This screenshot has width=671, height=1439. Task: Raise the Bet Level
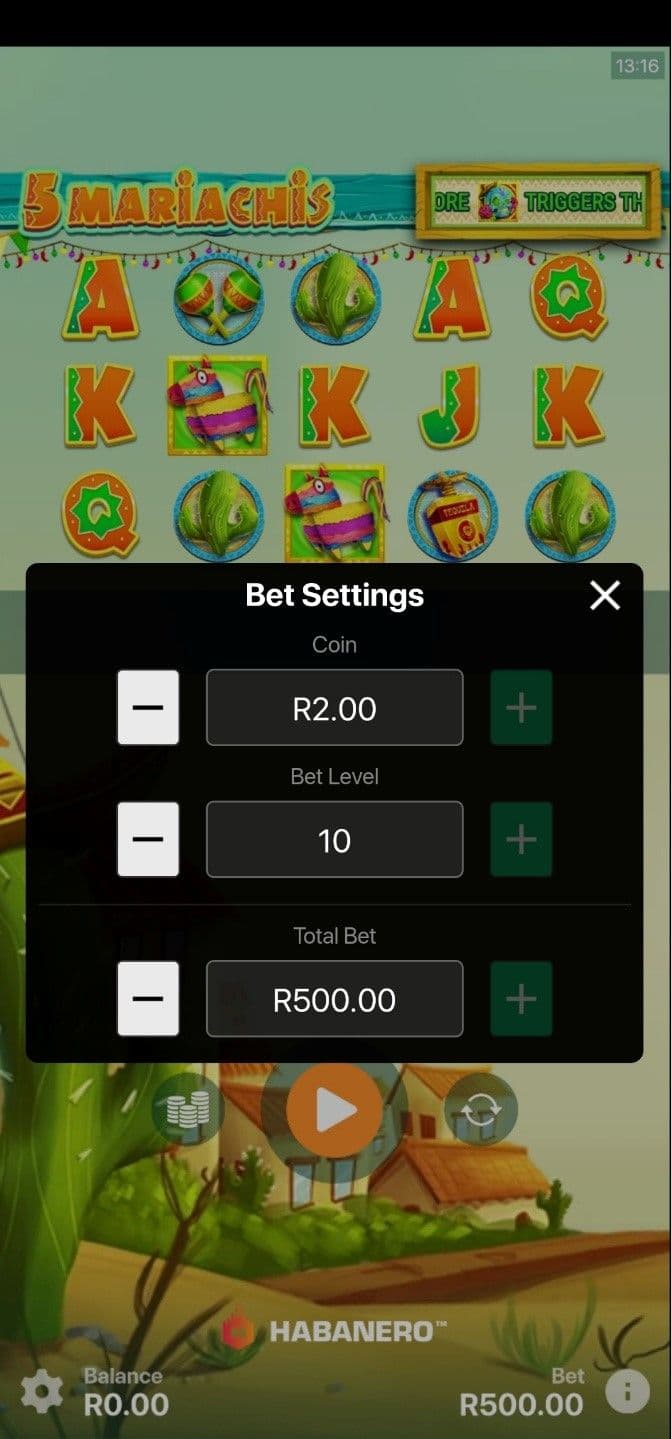pyautogui.click(x=521, y=840)
